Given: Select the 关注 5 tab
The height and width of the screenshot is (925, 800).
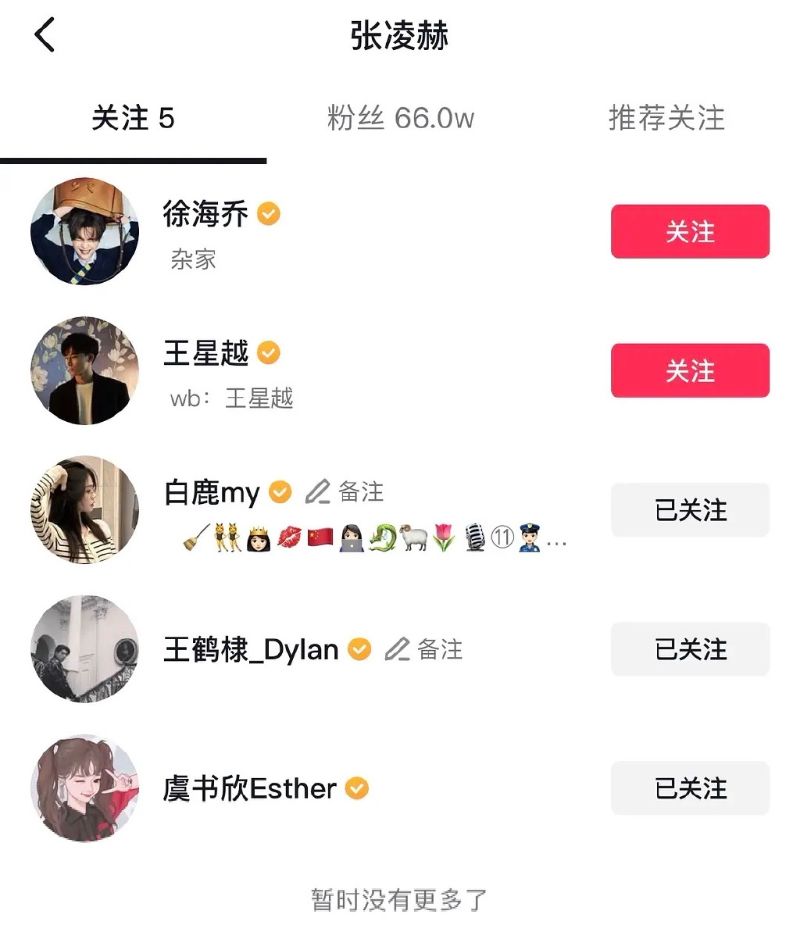Looking at the screenshot, I should (133, 118).
